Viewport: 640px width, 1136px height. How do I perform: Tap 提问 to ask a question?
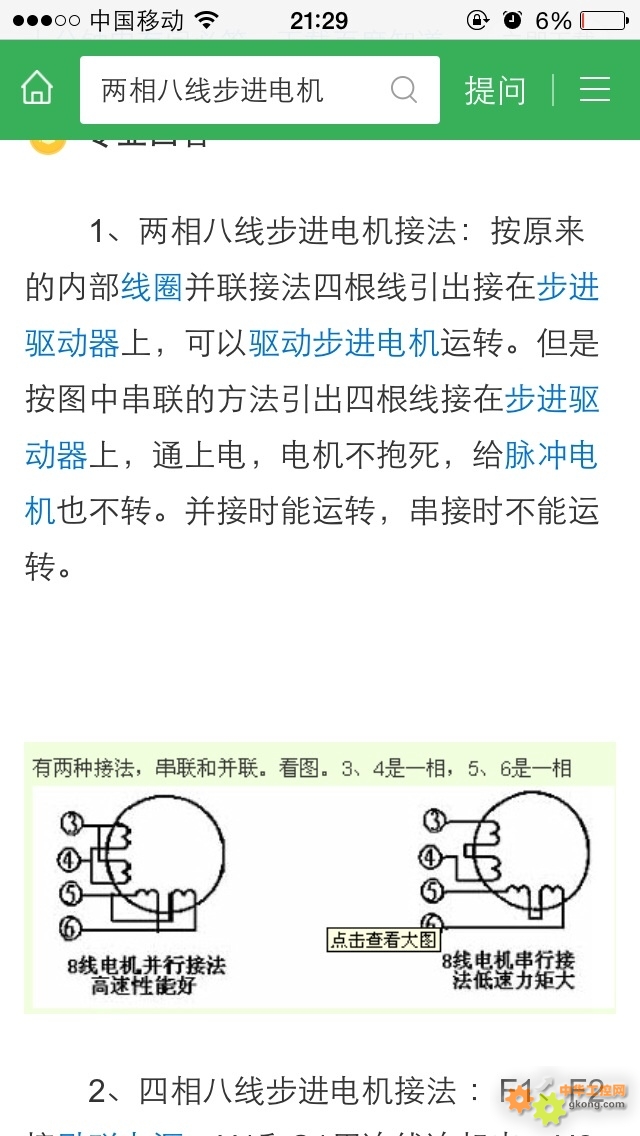(x=495, y=91)
